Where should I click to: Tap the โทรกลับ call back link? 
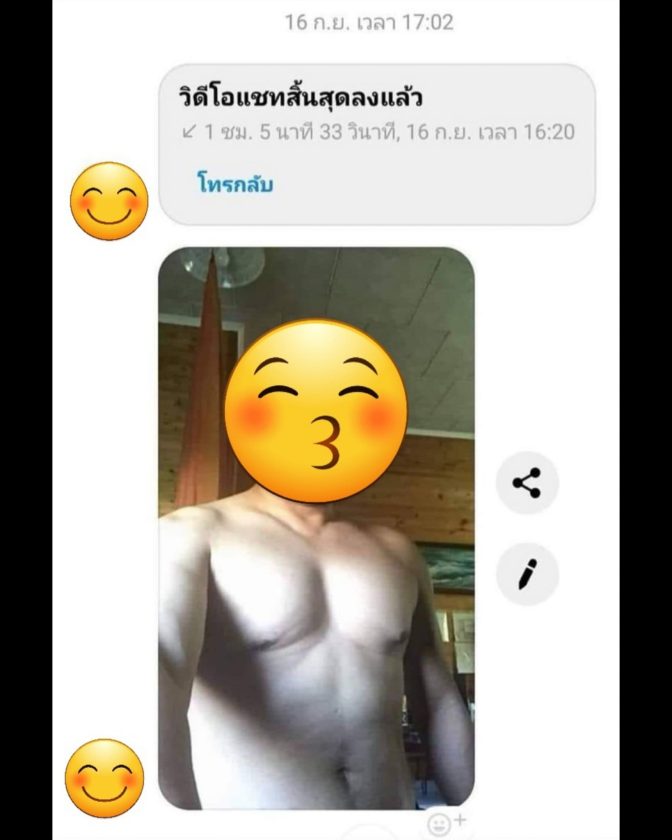point(235,185)
